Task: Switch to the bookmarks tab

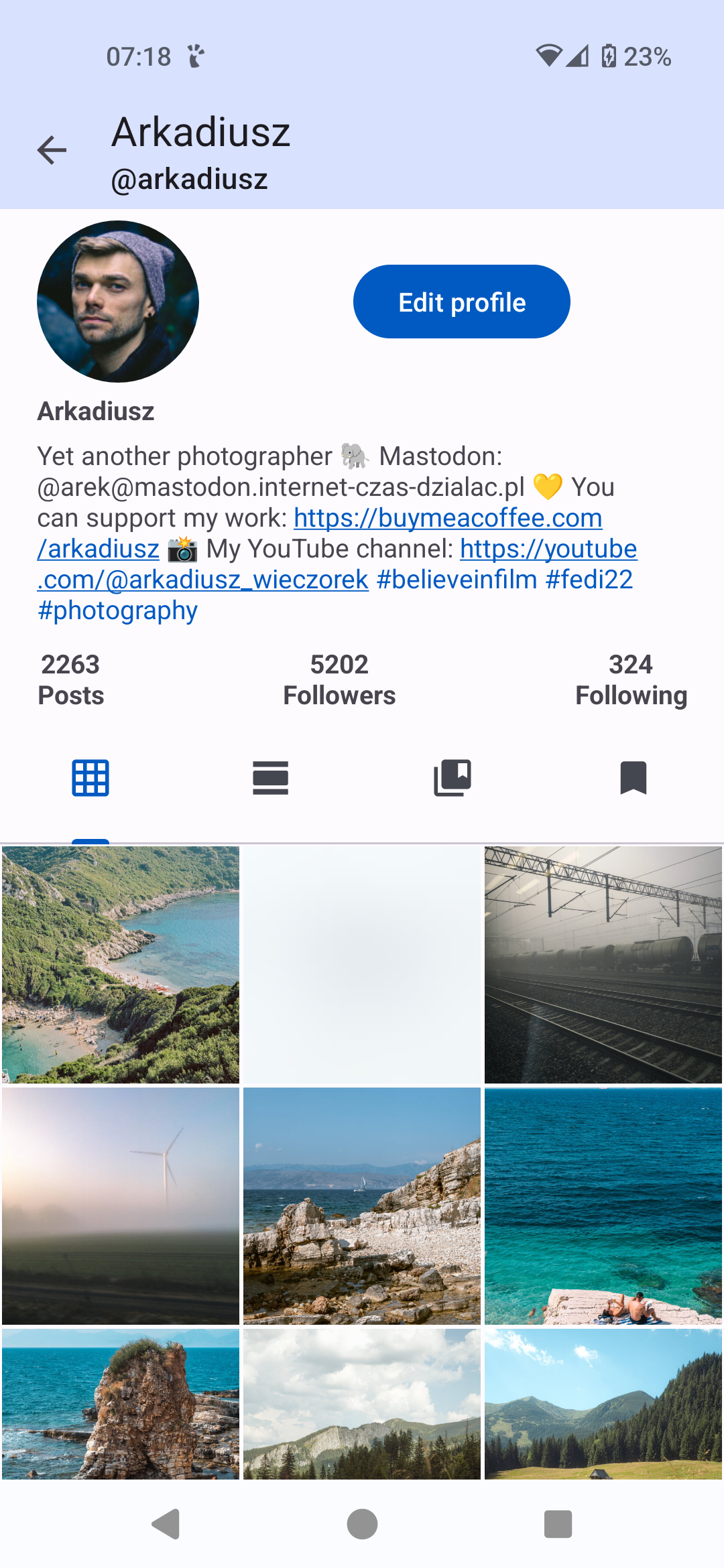Action: point(633,778)
